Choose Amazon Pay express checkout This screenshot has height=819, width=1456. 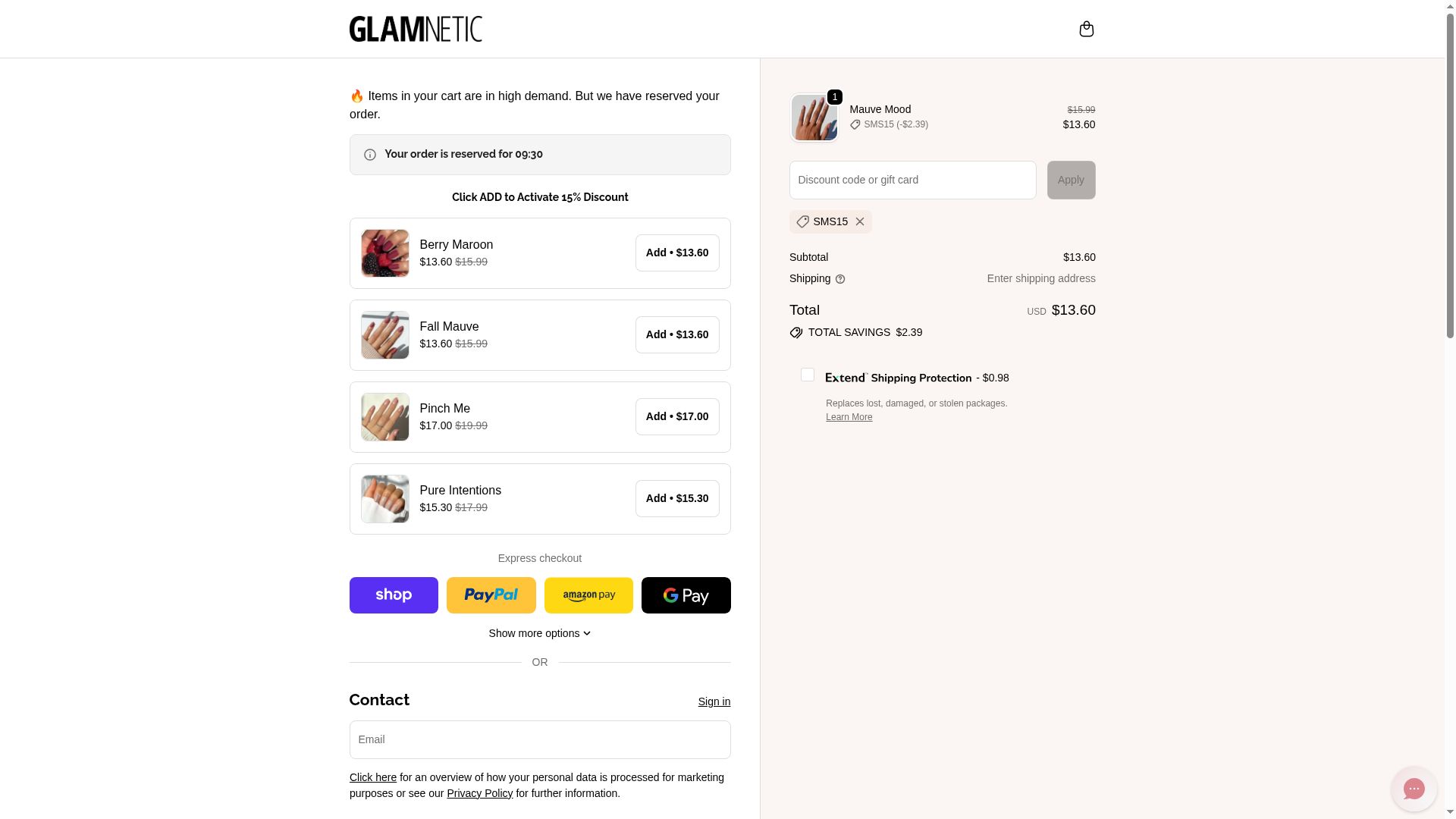tap(588, 595)
